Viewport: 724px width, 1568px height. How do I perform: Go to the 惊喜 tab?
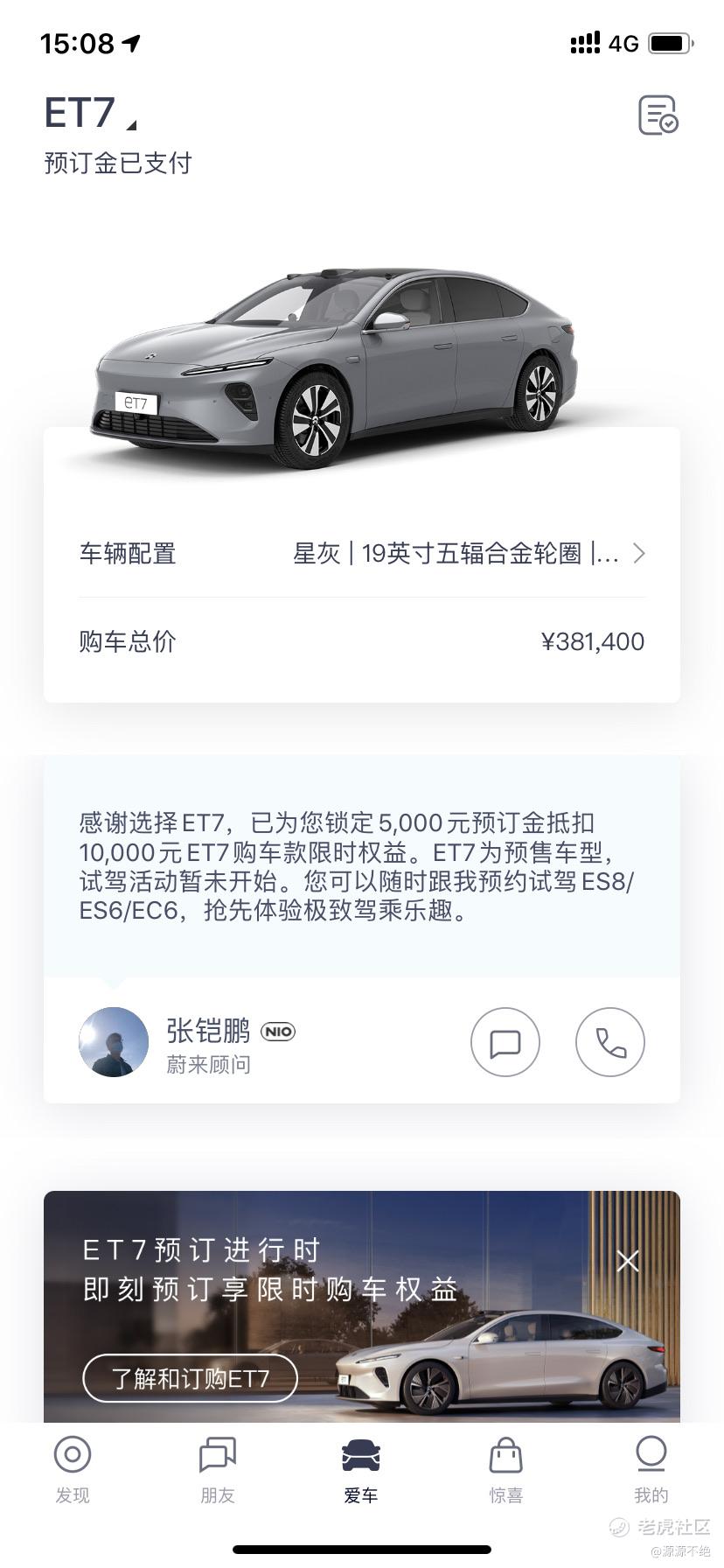click(505, 1470)
